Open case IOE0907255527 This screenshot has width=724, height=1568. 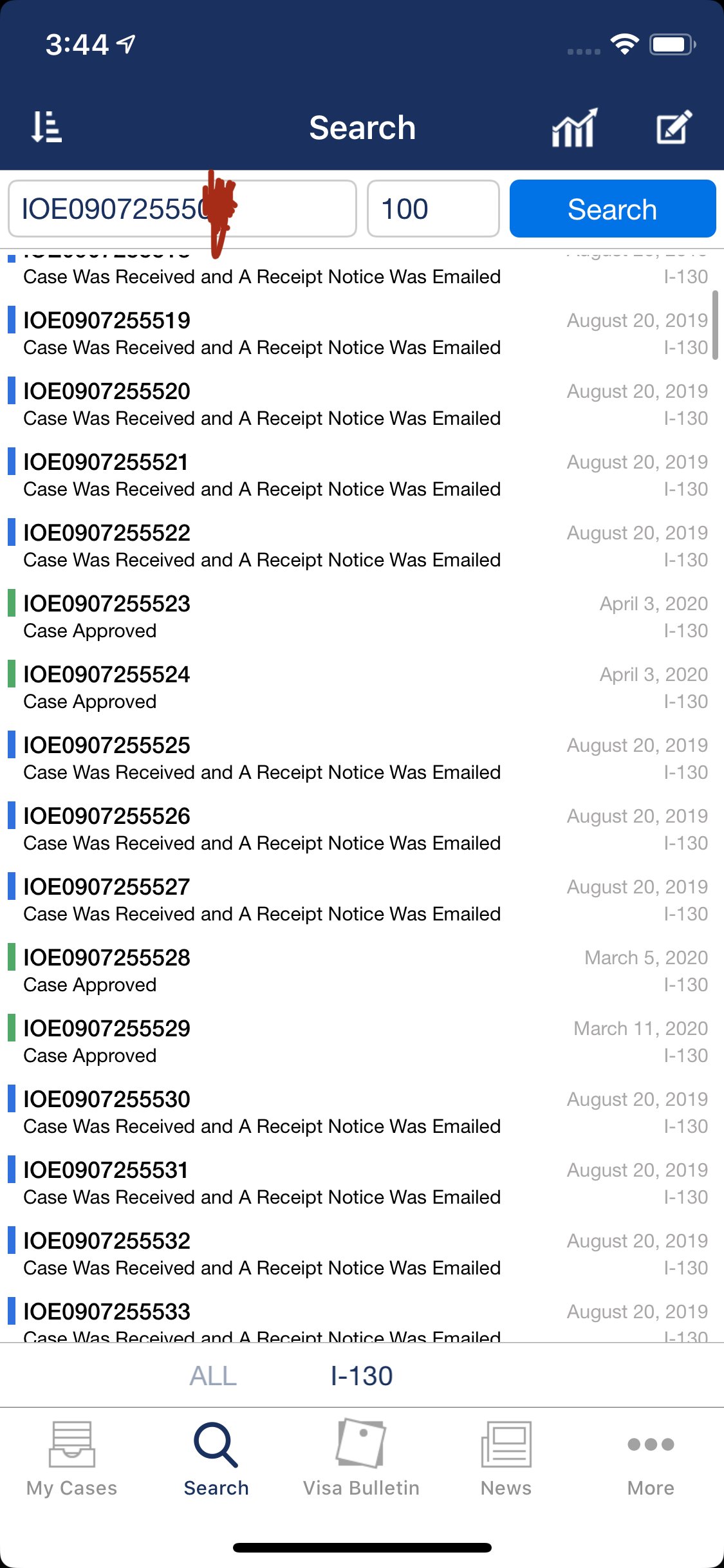coord(362,900)
